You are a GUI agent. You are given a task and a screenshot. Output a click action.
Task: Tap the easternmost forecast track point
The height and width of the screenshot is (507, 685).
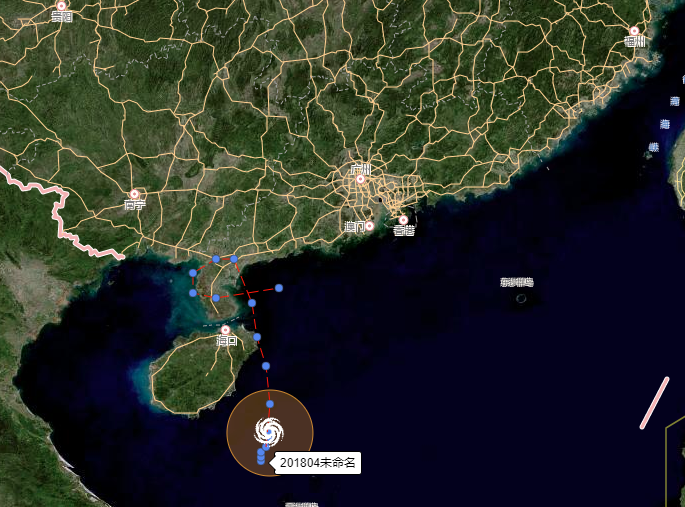[x=279, y=288]
